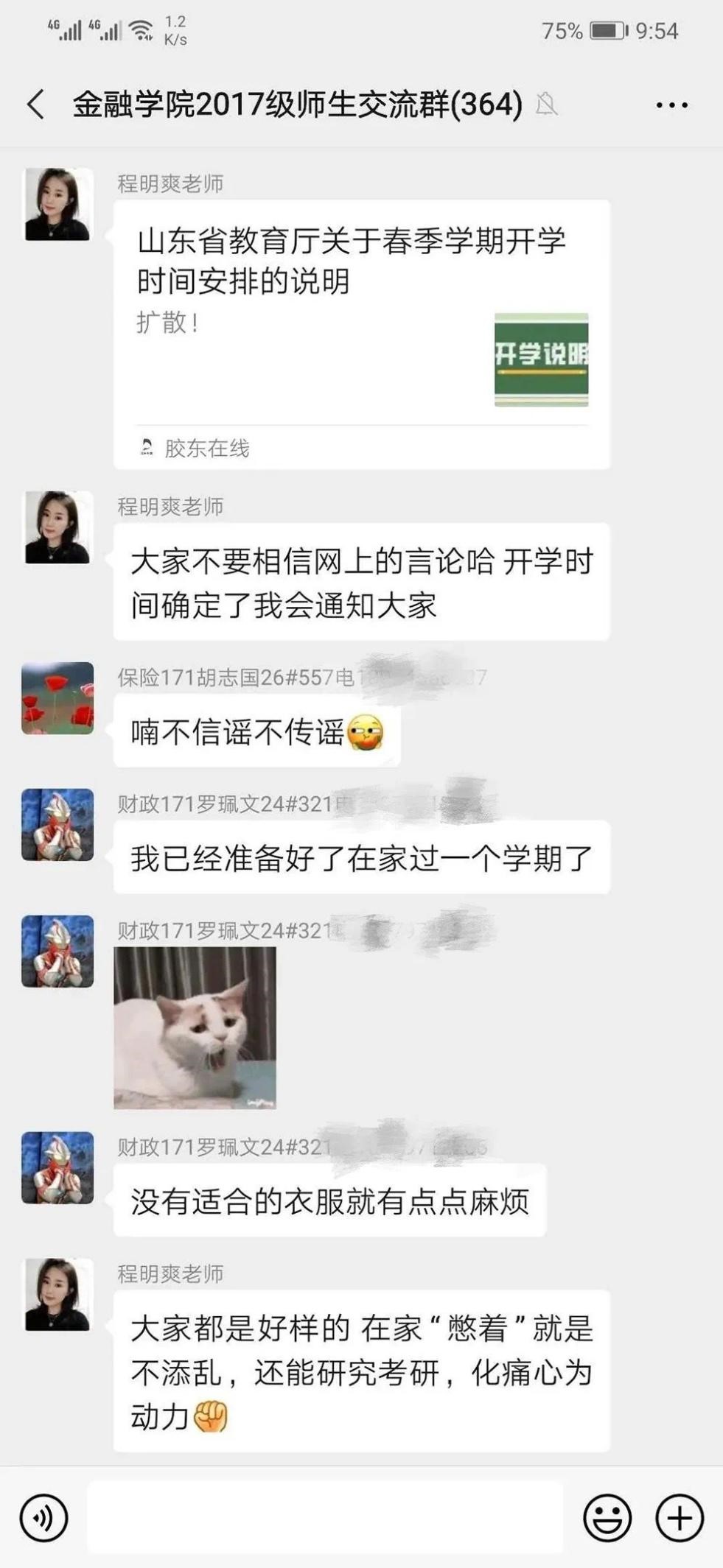Viewport: 723px width, 1568px height.
Task: Open the plus attachments menu
Action: (679, 1518)
